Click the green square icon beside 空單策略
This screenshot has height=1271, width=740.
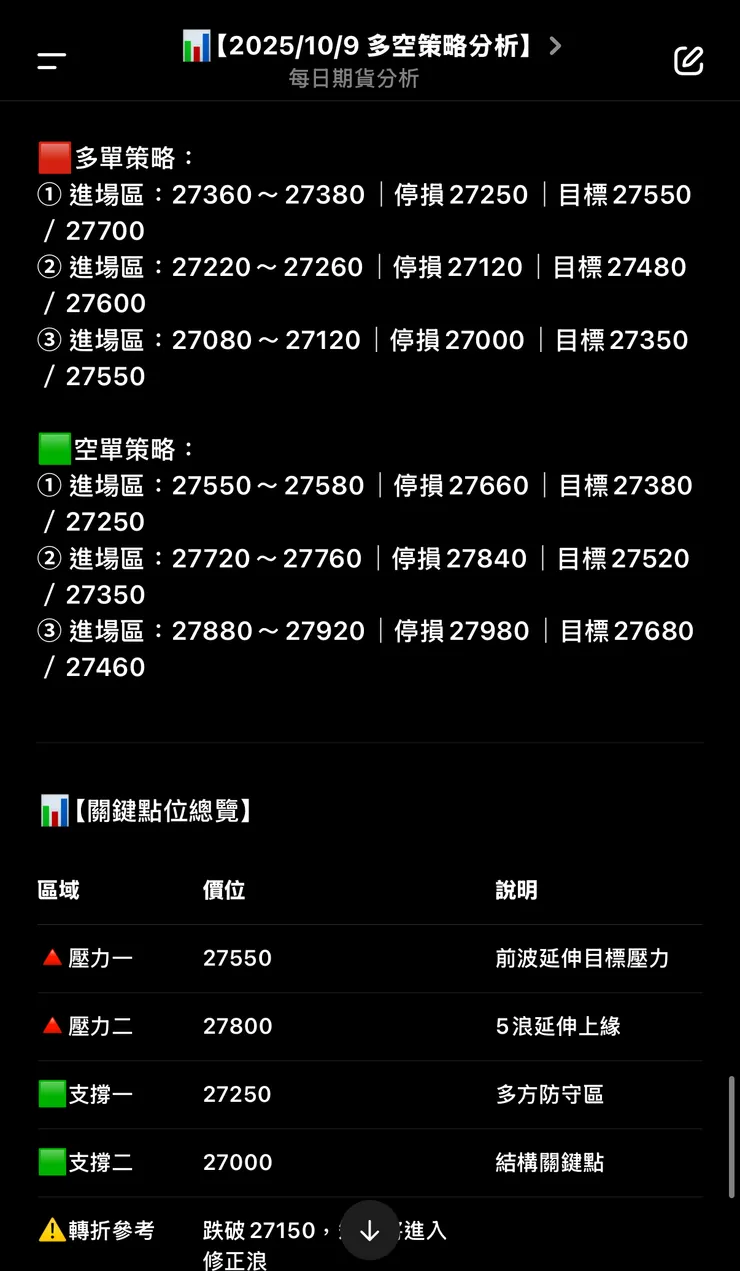[54, 448]
